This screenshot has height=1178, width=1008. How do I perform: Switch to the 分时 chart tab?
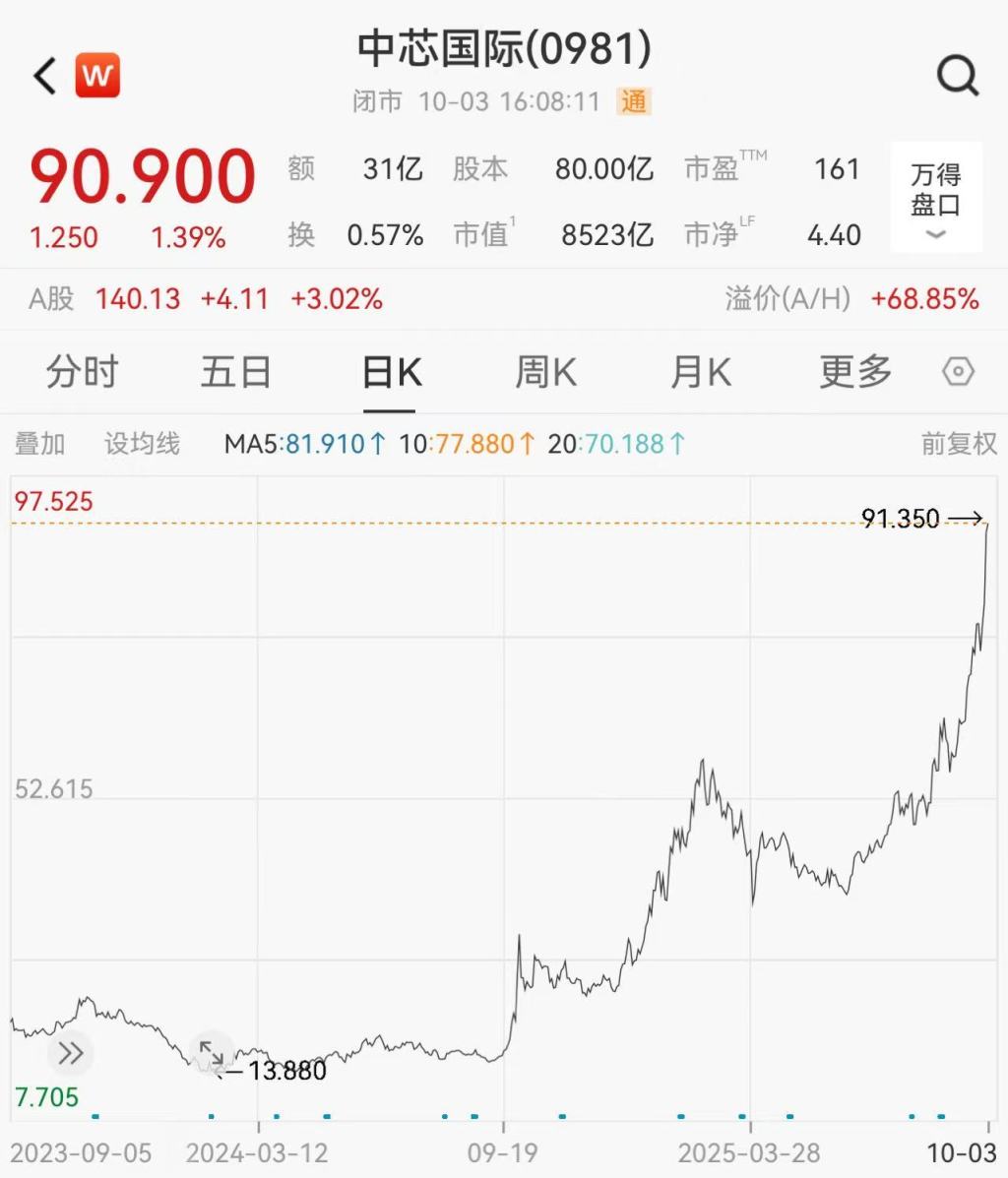click(x=82, y=373)
